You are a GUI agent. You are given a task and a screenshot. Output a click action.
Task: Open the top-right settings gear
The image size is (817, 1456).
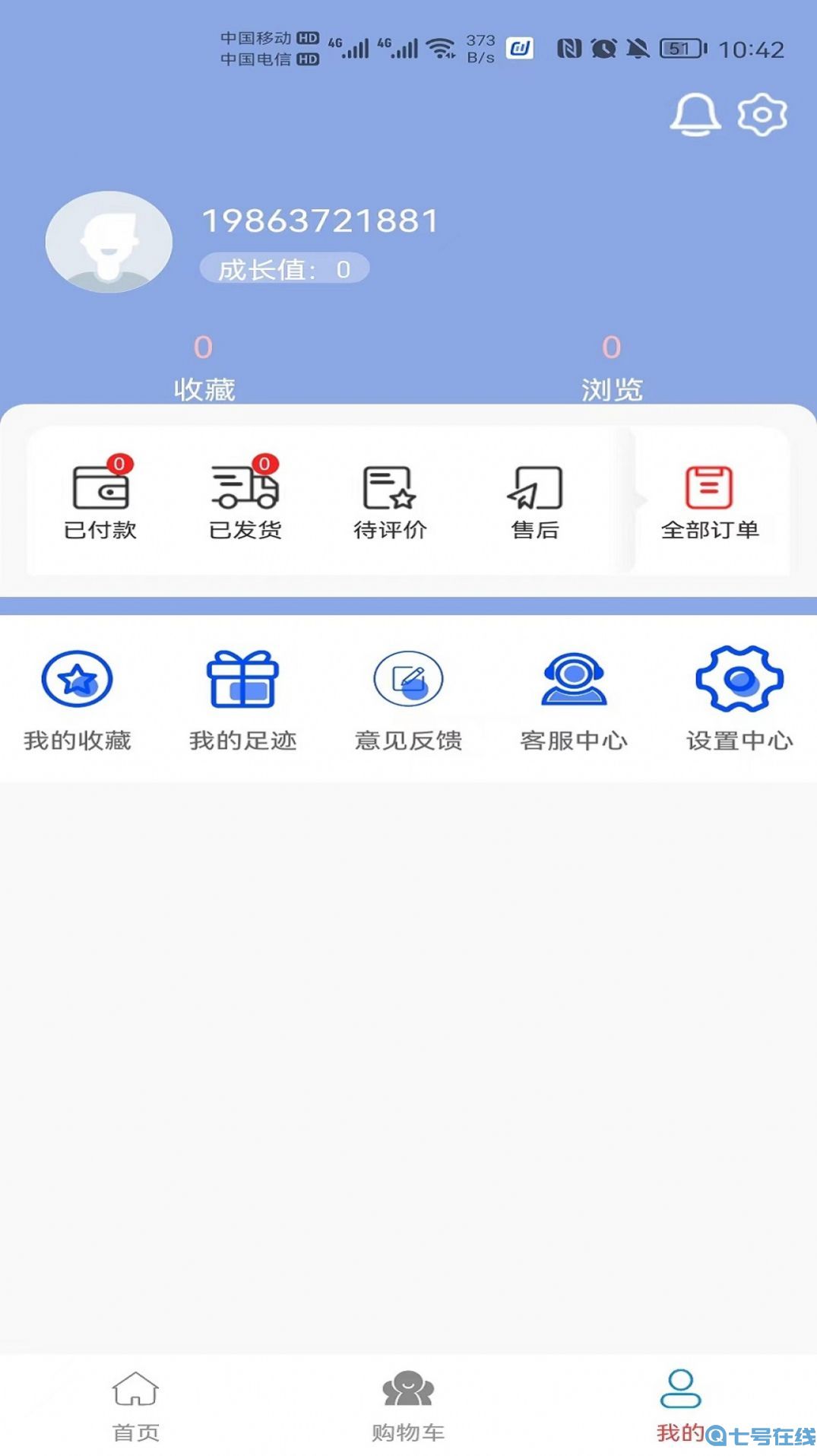pos(760,116)
